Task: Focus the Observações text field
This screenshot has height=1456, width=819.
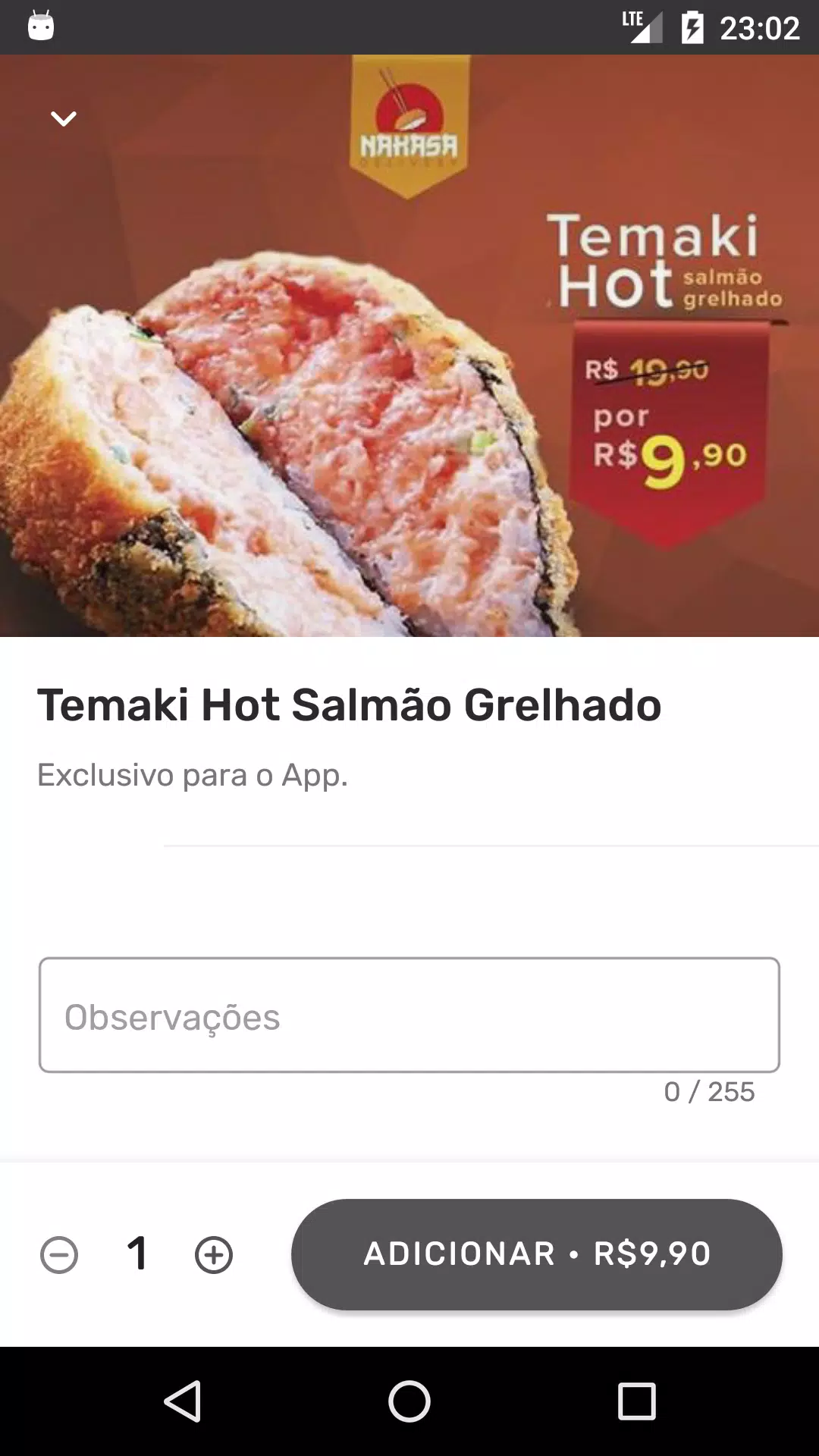Action: [409, 1015]
